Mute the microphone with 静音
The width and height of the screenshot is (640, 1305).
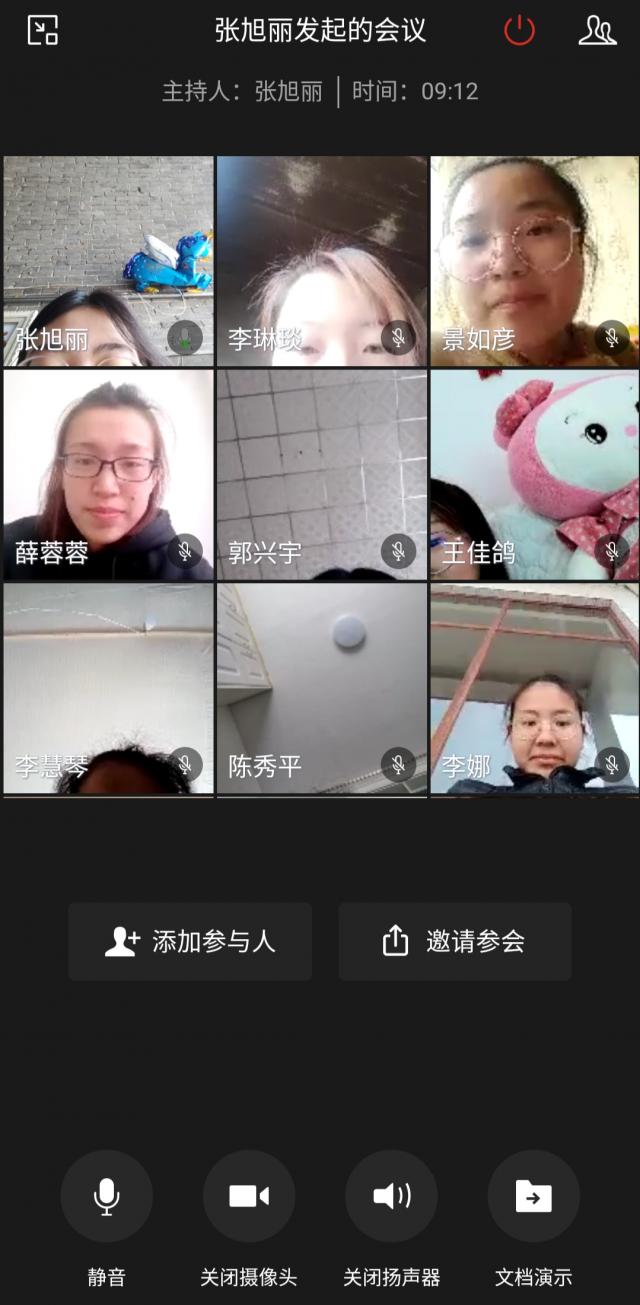pyautogui.click(x=107, y=1196)
